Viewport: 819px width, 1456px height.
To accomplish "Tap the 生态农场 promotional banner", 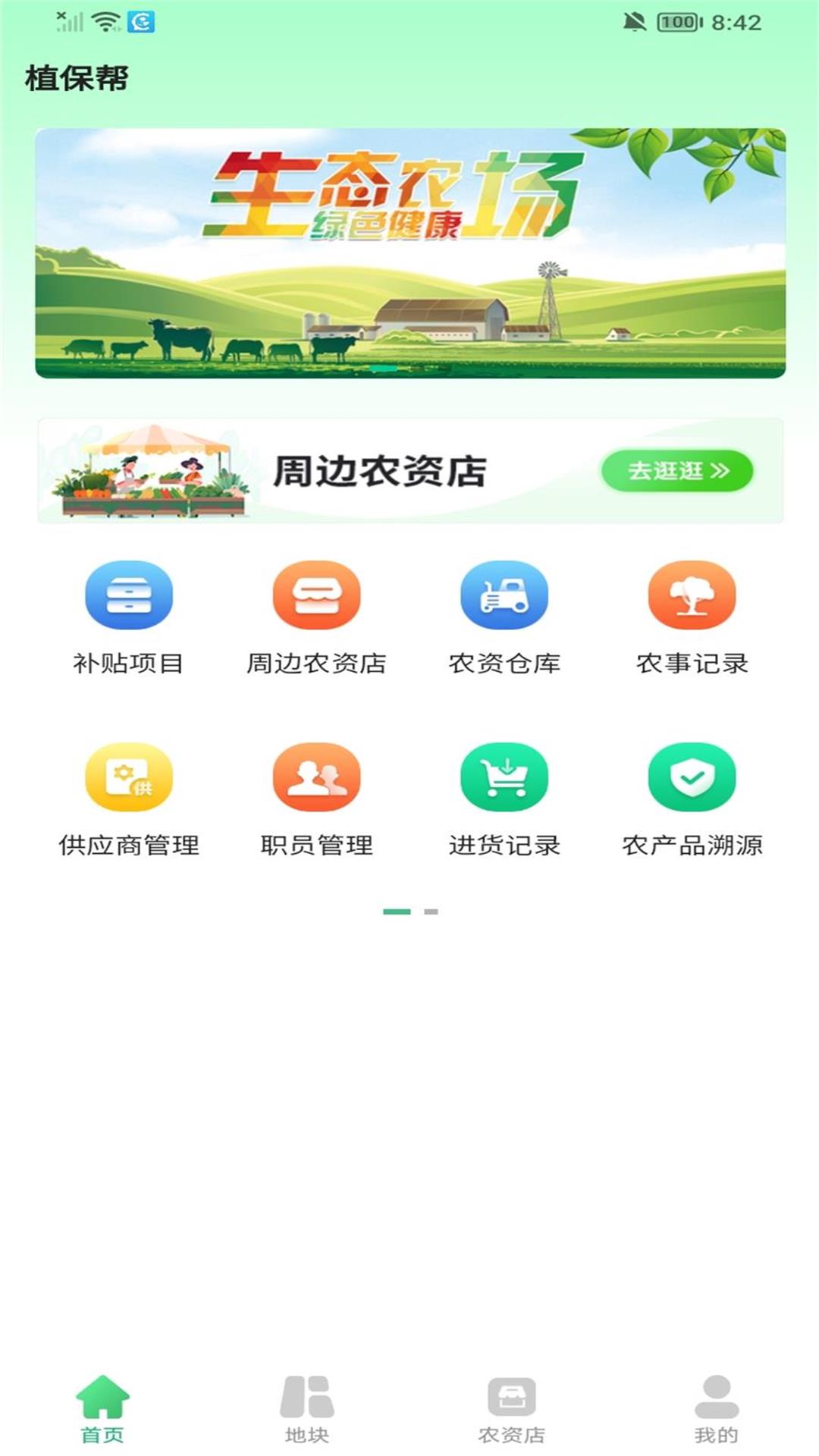I will [x=409, y=254].
